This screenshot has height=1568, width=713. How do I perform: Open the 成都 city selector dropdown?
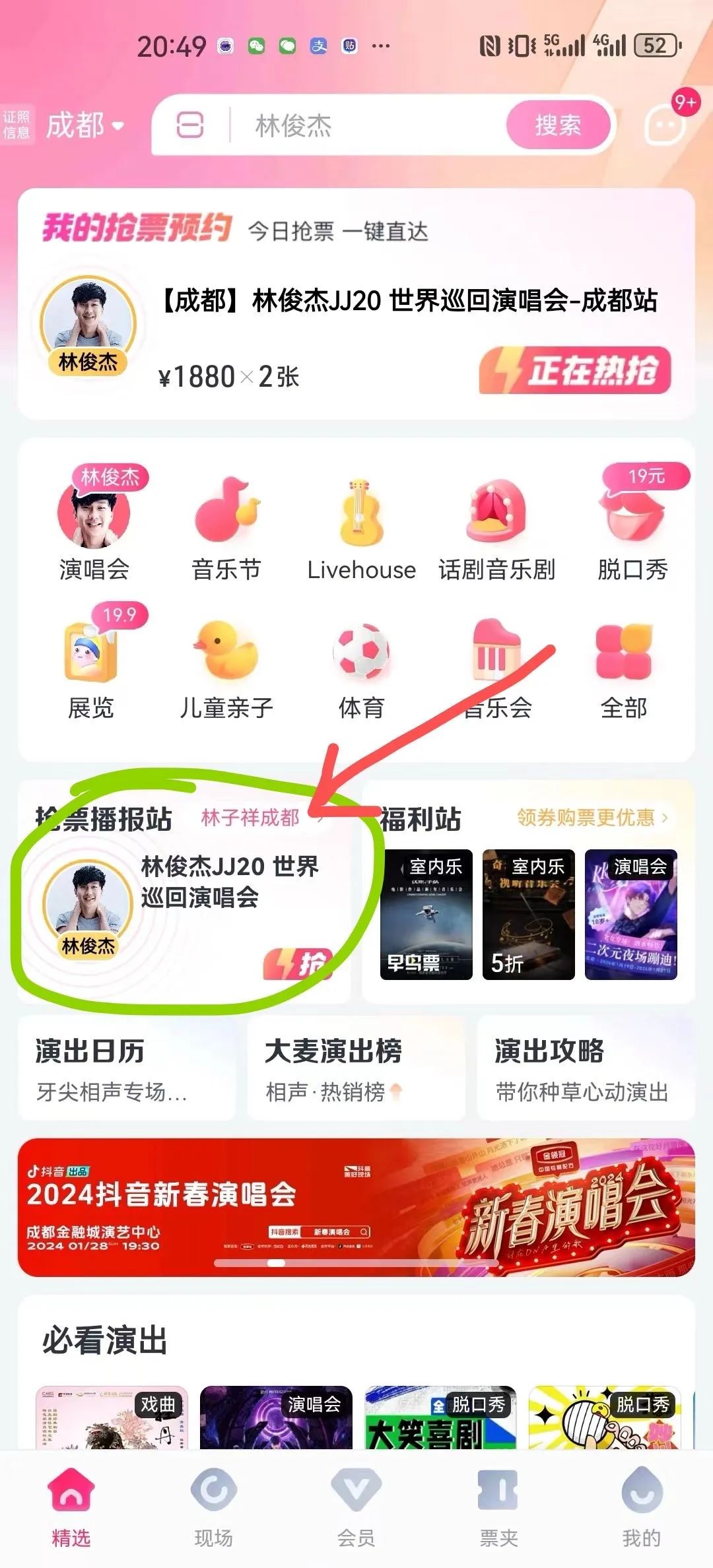[85, 125]
